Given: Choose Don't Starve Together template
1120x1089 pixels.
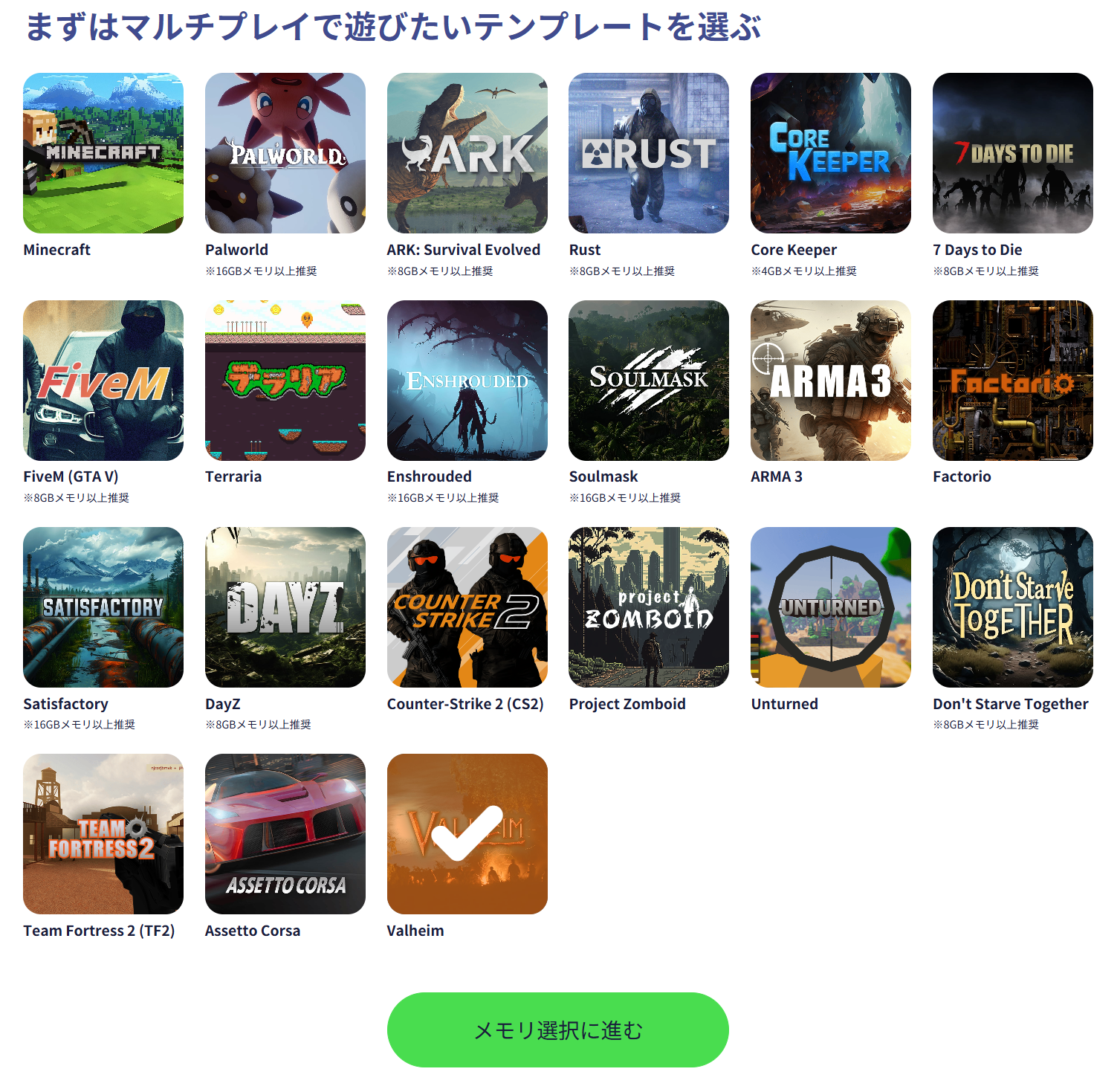Looking at the screenshot, I should 1012,607.
